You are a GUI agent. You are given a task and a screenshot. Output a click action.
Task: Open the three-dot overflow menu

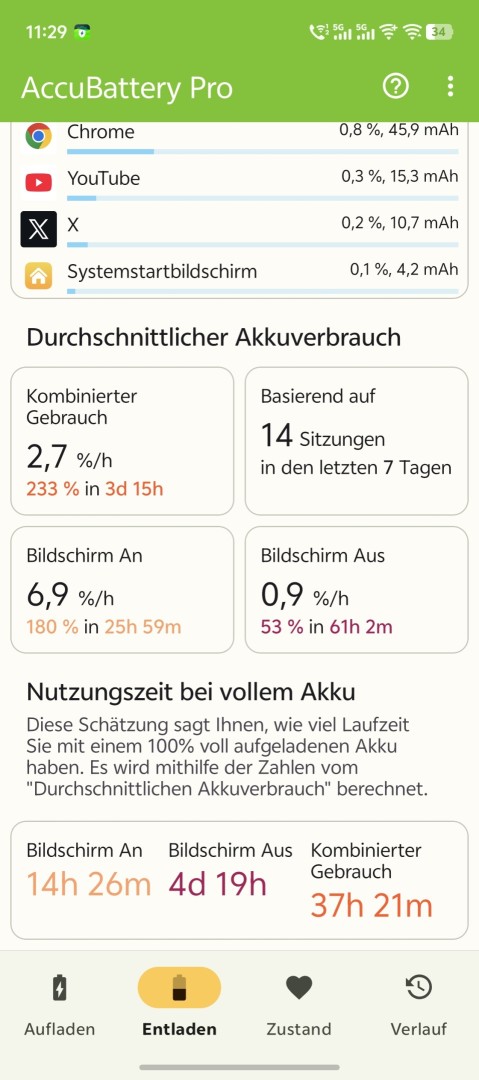(x=450, y=86)
